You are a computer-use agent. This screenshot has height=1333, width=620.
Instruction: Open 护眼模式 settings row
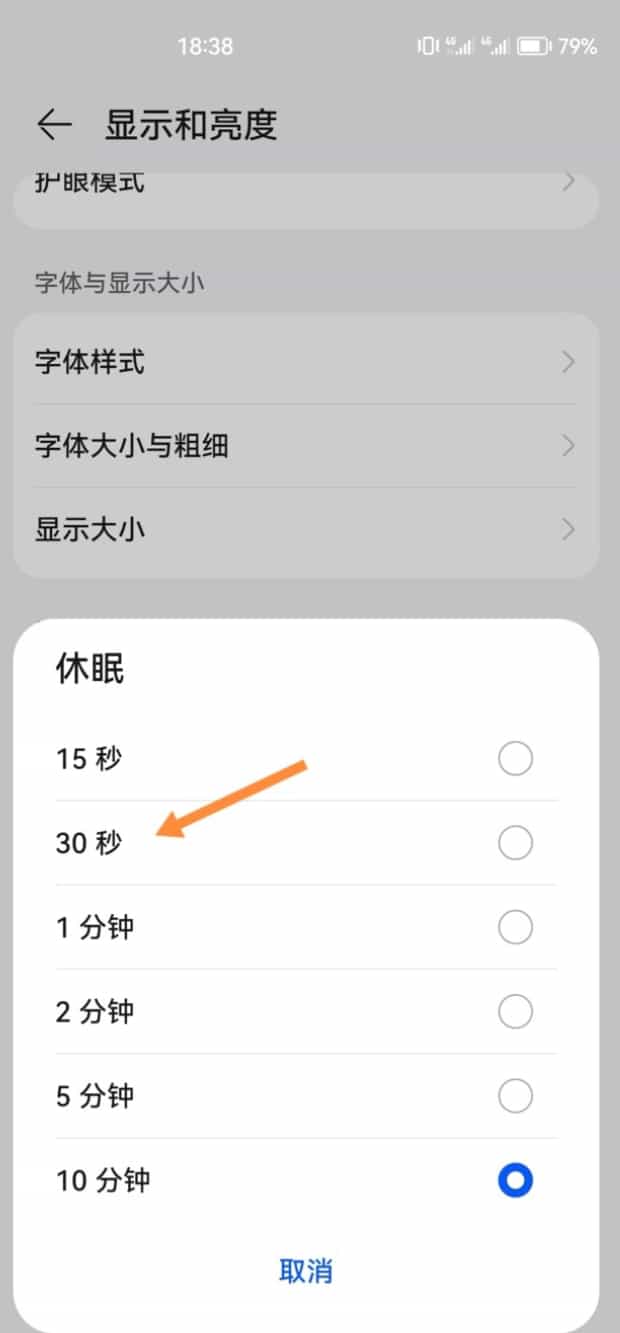[306, 197]
